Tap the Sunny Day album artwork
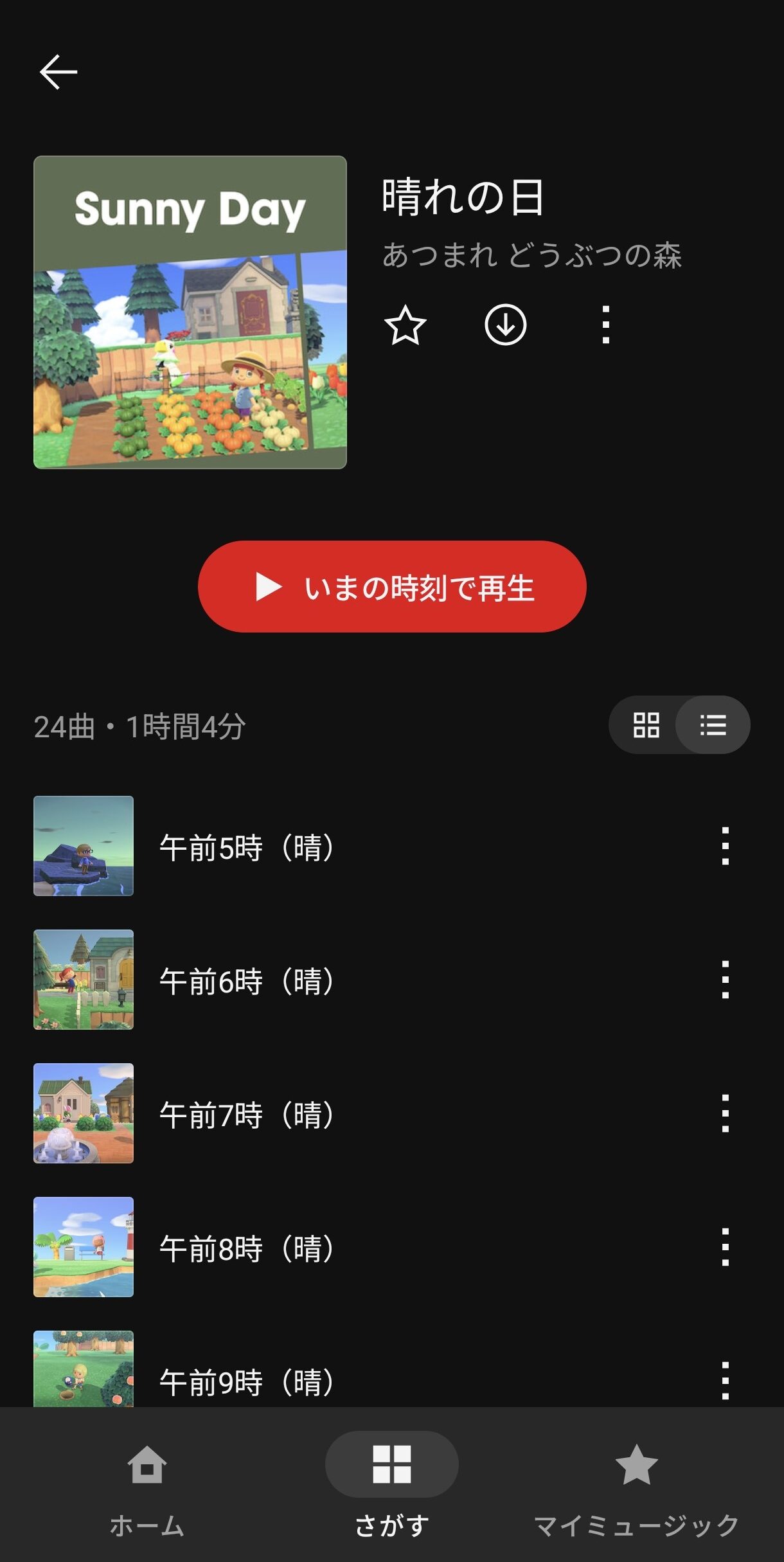Viewport: 784px width, 1562px height. [x=190, y=312]
